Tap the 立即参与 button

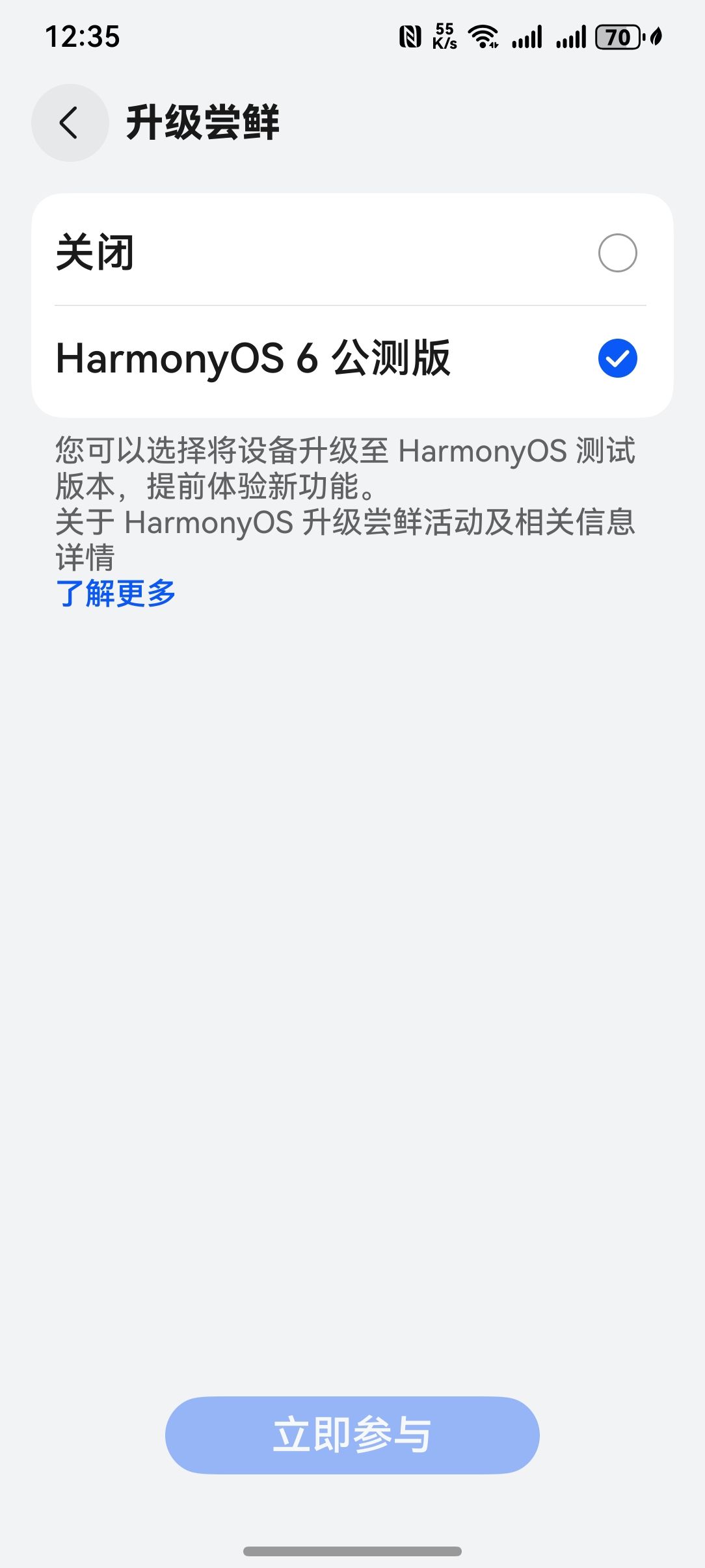[x=352, y=1434]
